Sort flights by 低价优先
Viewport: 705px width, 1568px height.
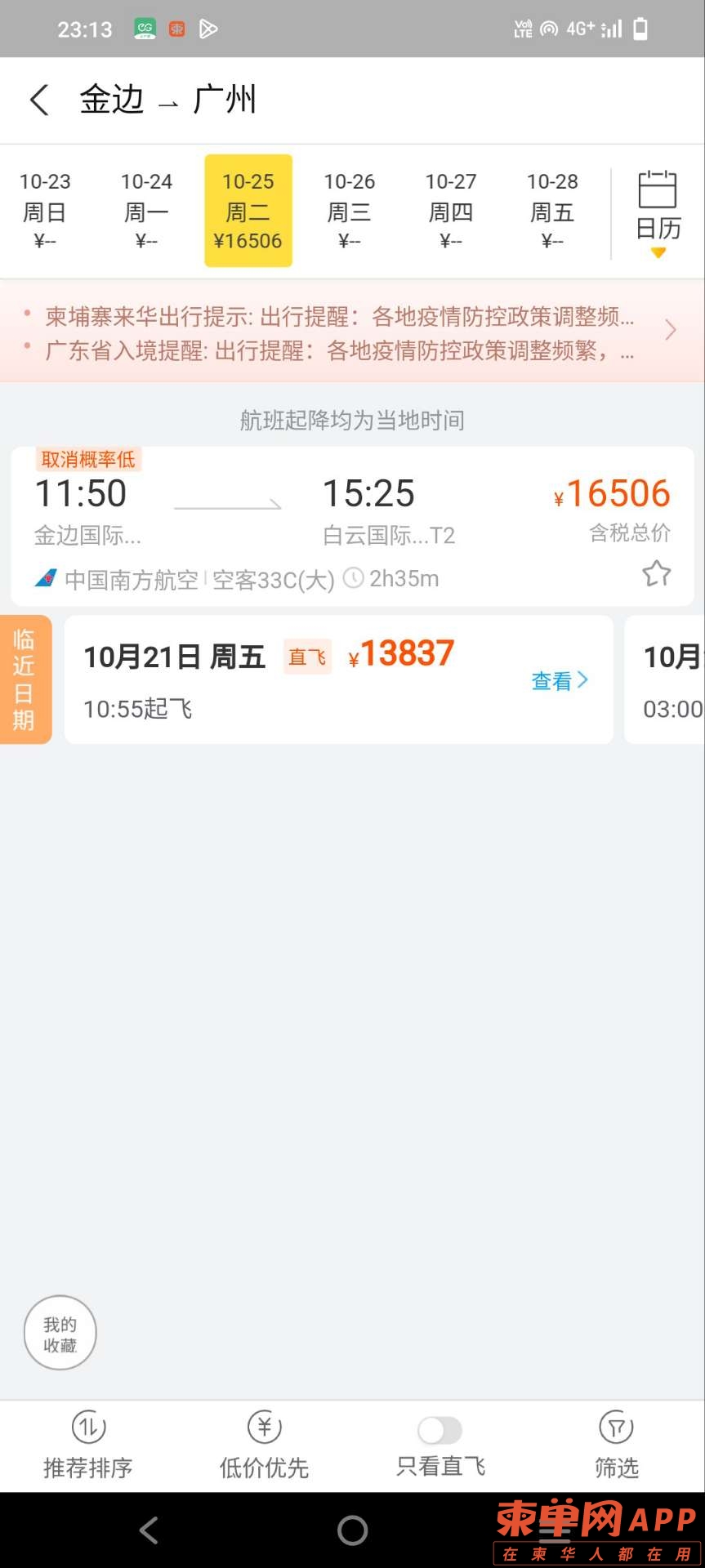pos(264,1445)
